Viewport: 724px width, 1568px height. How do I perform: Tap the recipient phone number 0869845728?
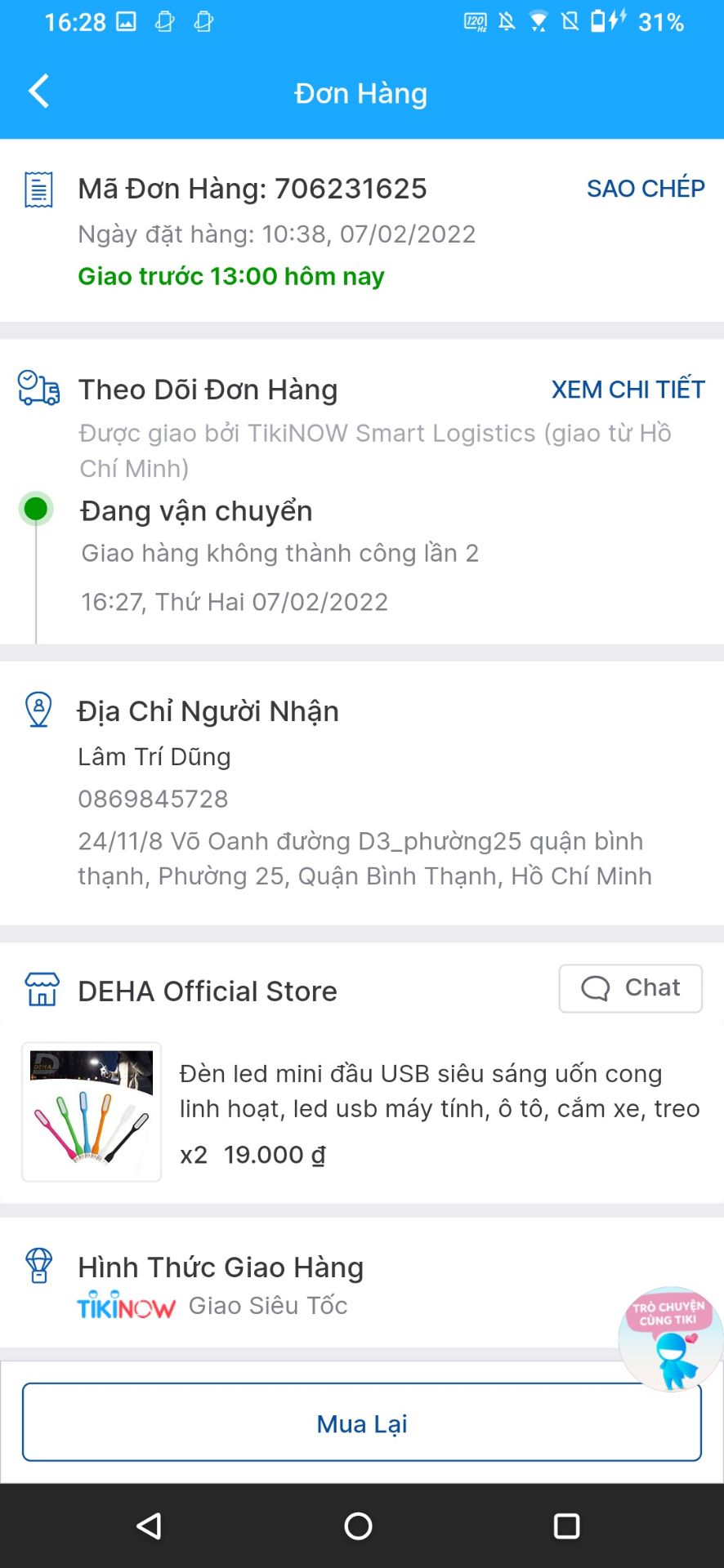tap(153, 799)
